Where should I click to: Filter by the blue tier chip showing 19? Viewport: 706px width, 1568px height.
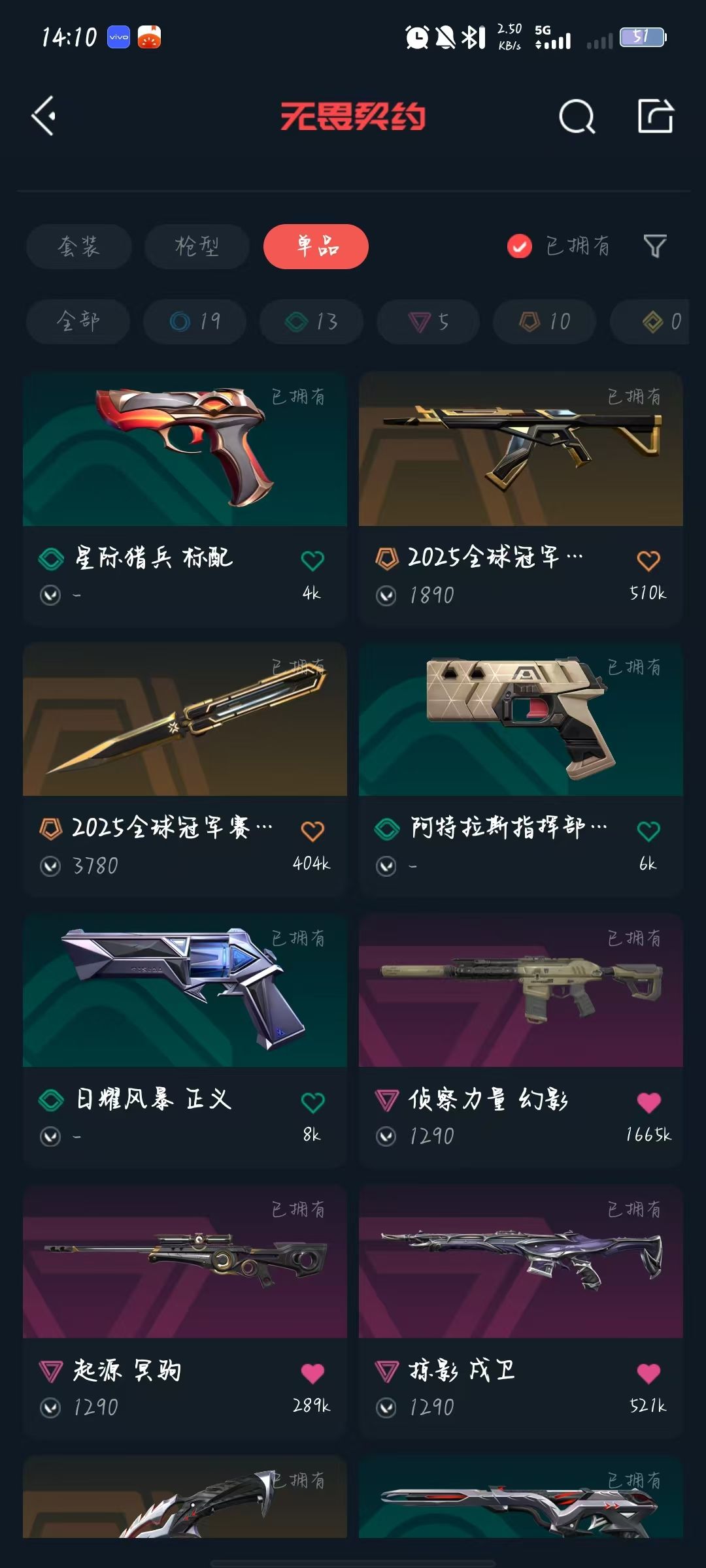[x=195, y=321]
